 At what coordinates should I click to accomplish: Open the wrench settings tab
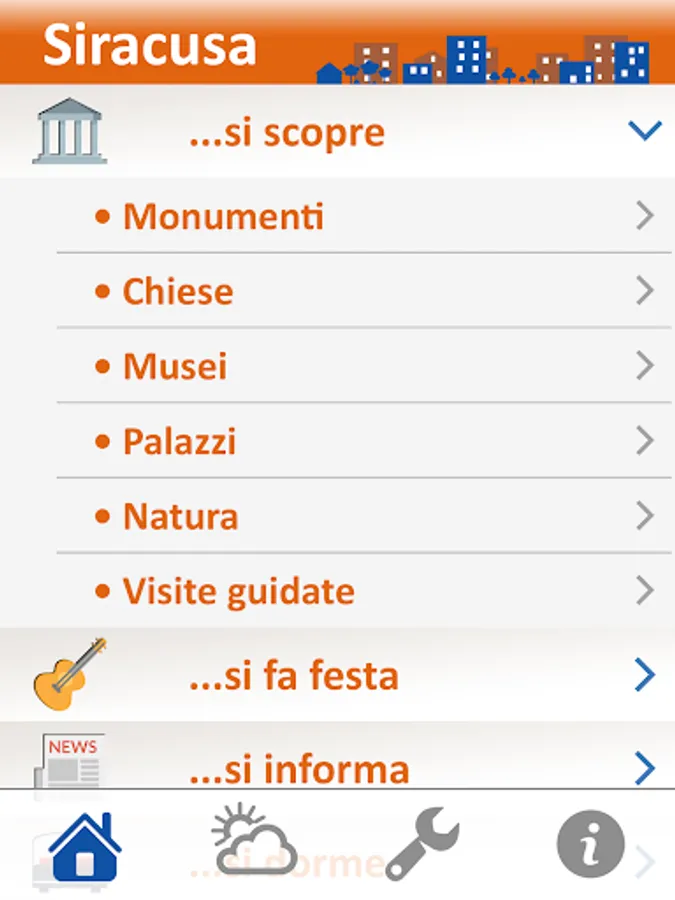click(422, 844)
